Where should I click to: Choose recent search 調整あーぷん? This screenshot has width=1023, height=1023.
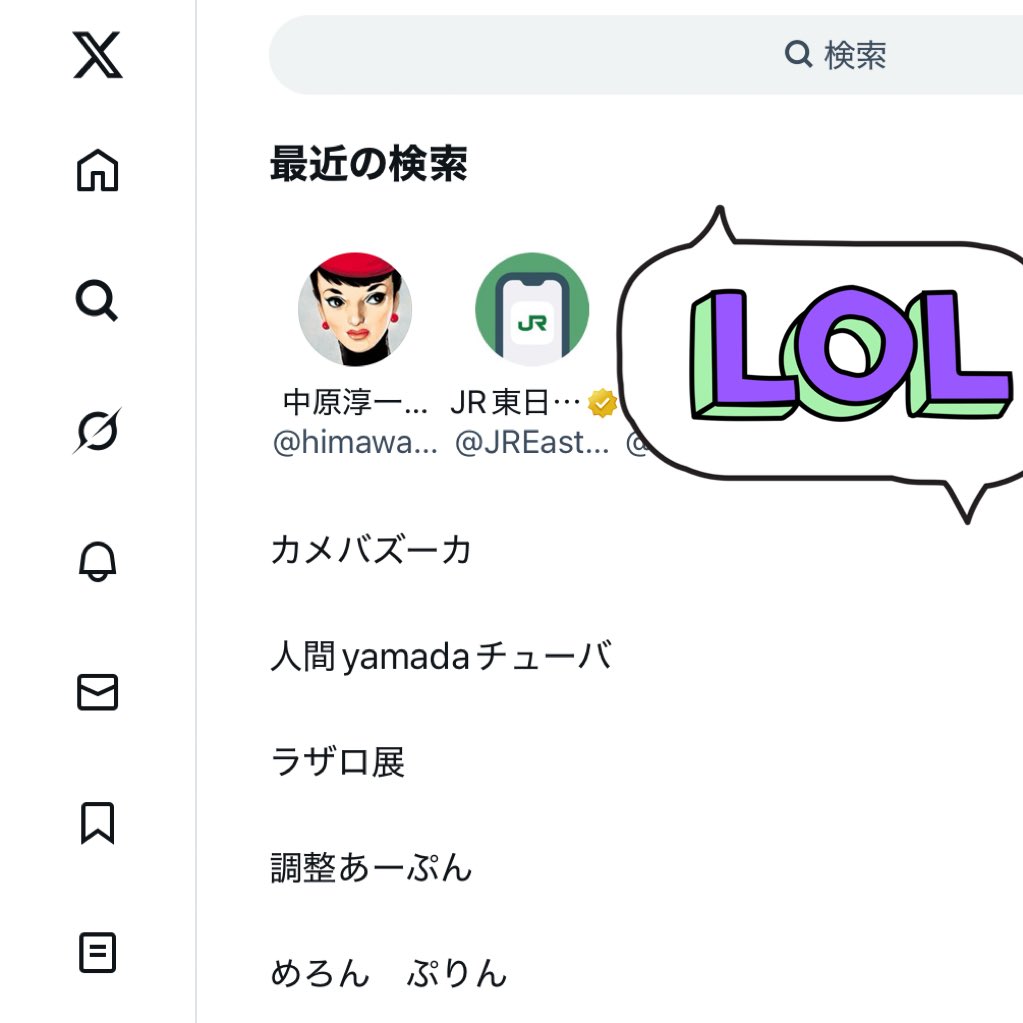[371, 868]
